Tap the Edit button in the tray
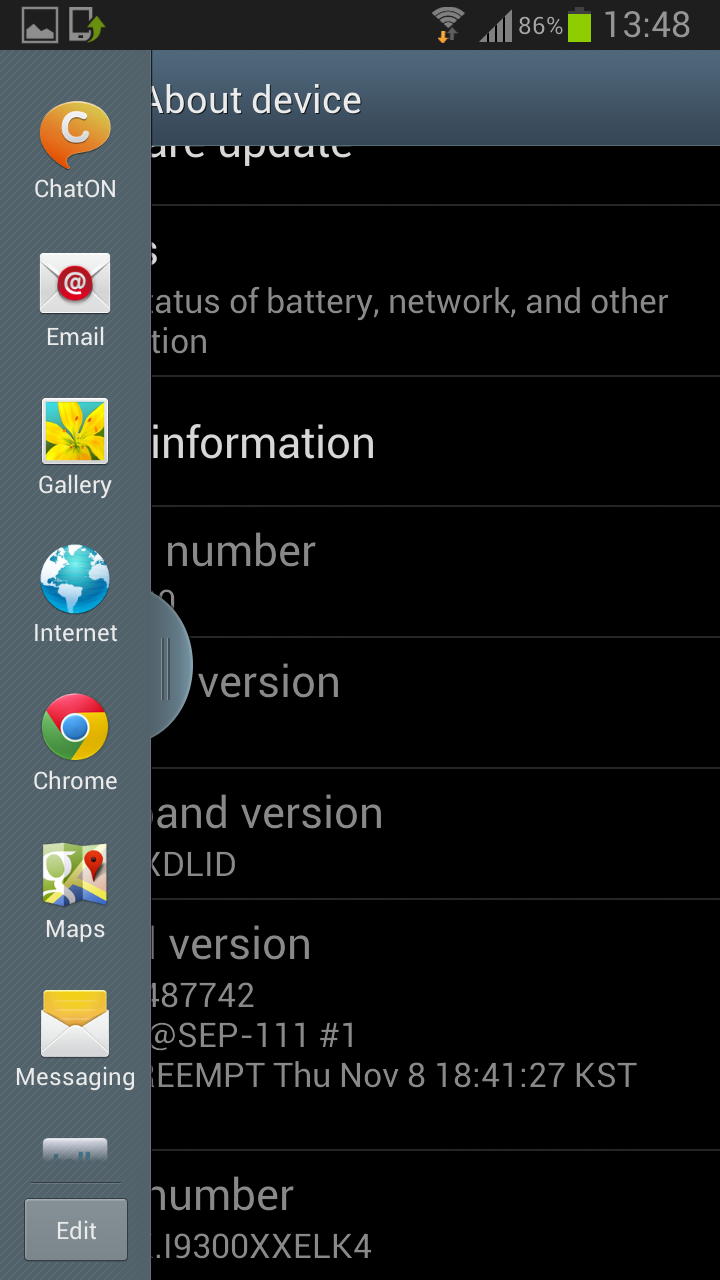 76,1230
